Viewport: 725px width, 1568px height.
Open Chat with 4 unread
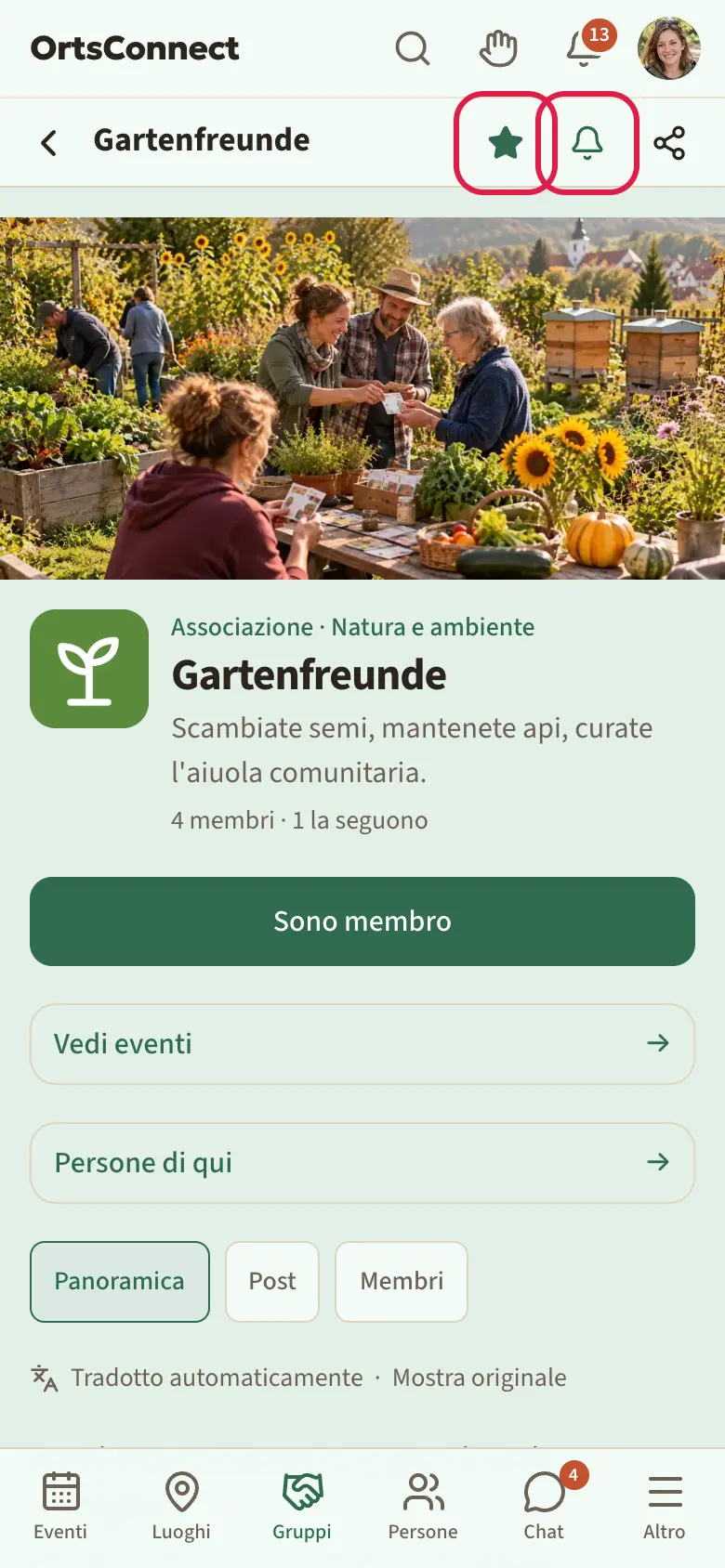point(544,1507)
